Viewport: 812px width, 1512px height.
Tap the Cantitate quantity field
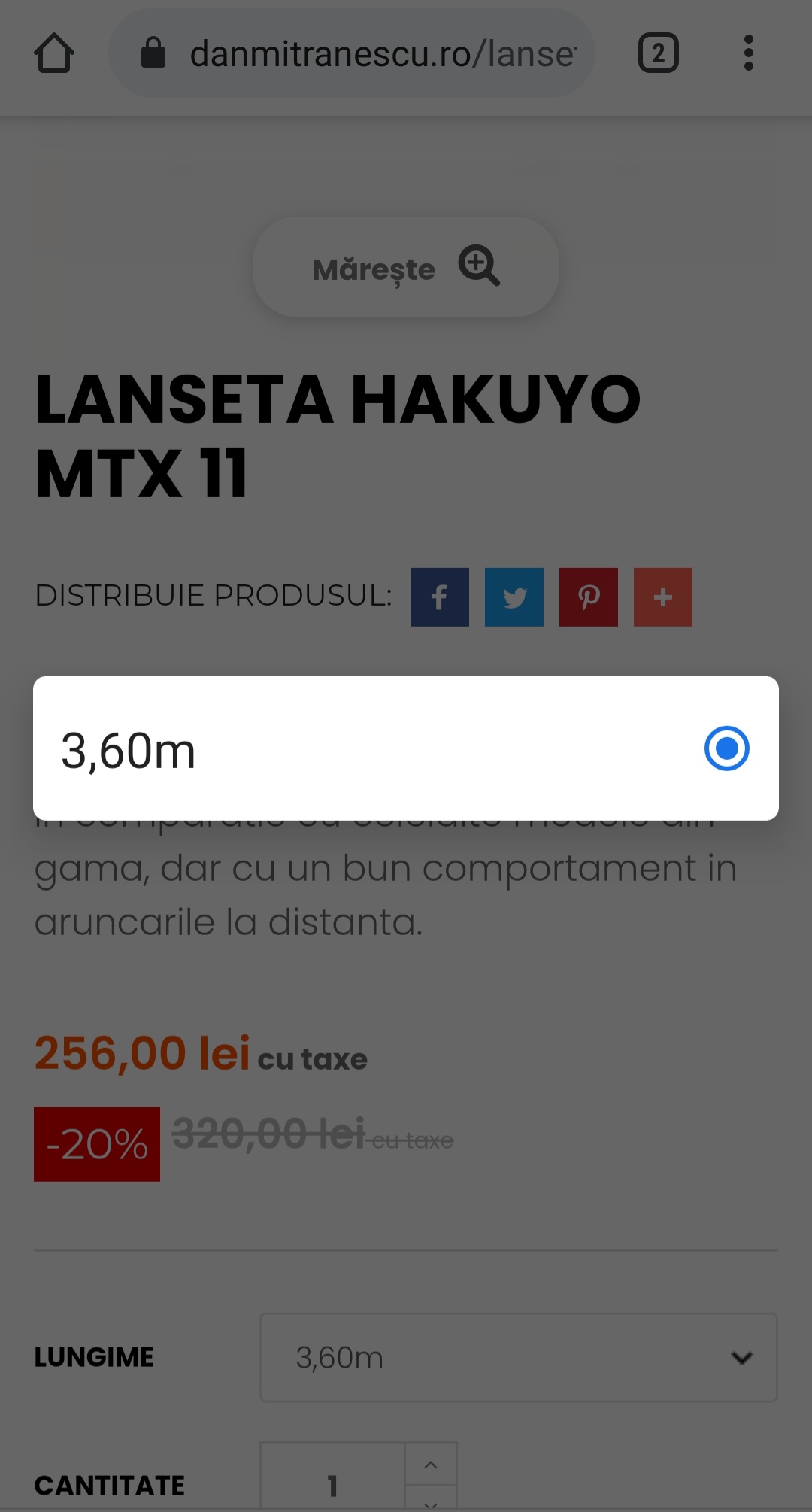333,1477
